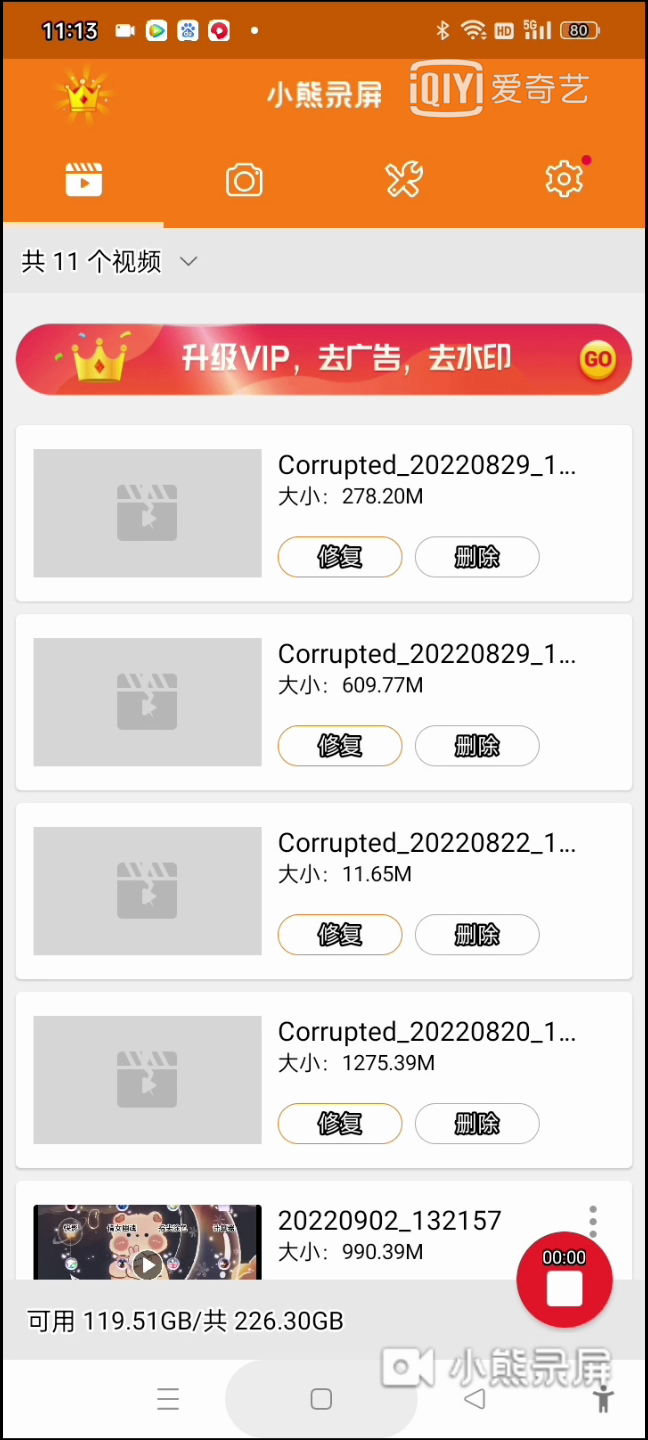Open the tools tab

(404, 181)
